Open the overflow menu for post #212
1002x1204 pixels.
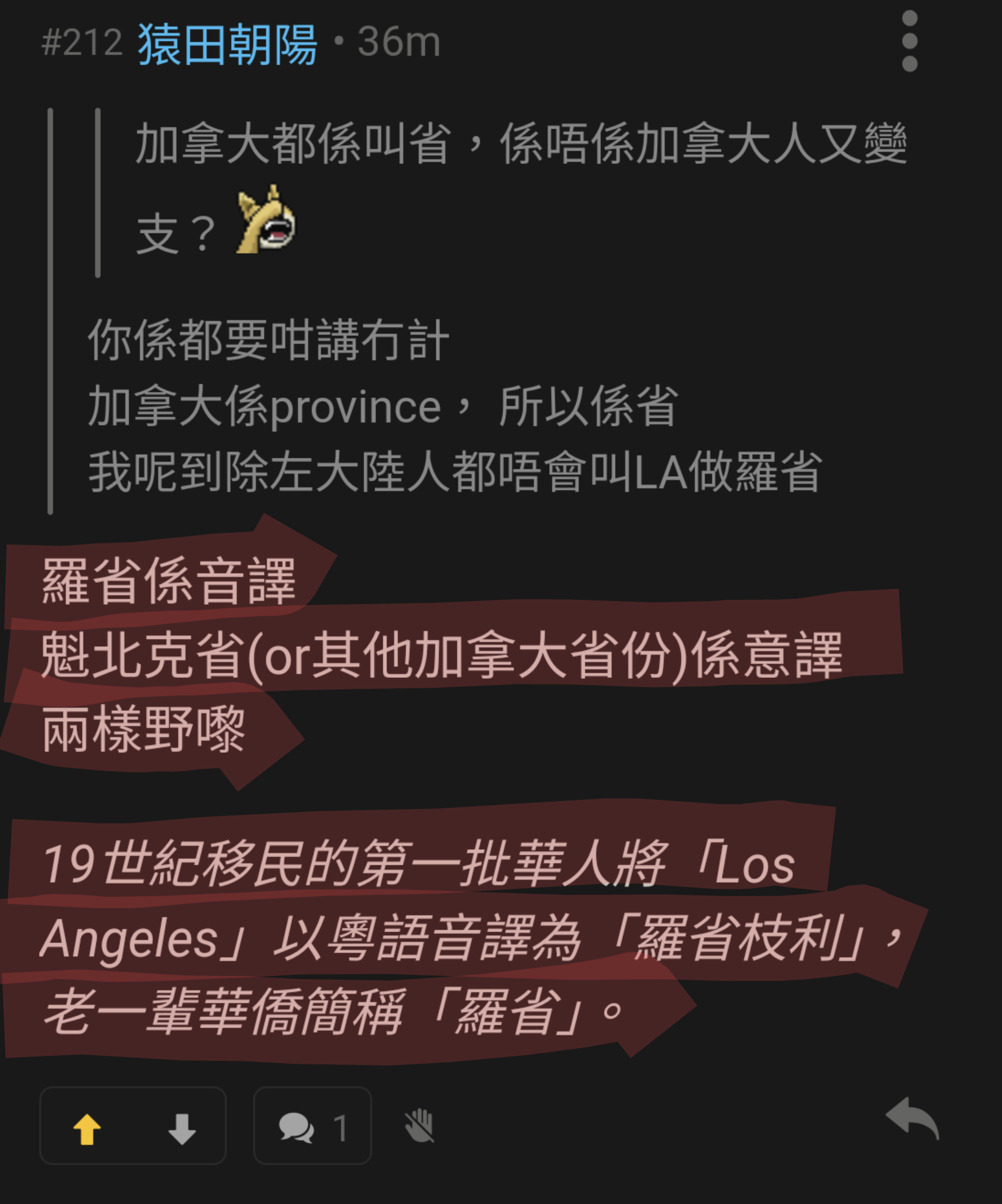(x=909, y=41)
